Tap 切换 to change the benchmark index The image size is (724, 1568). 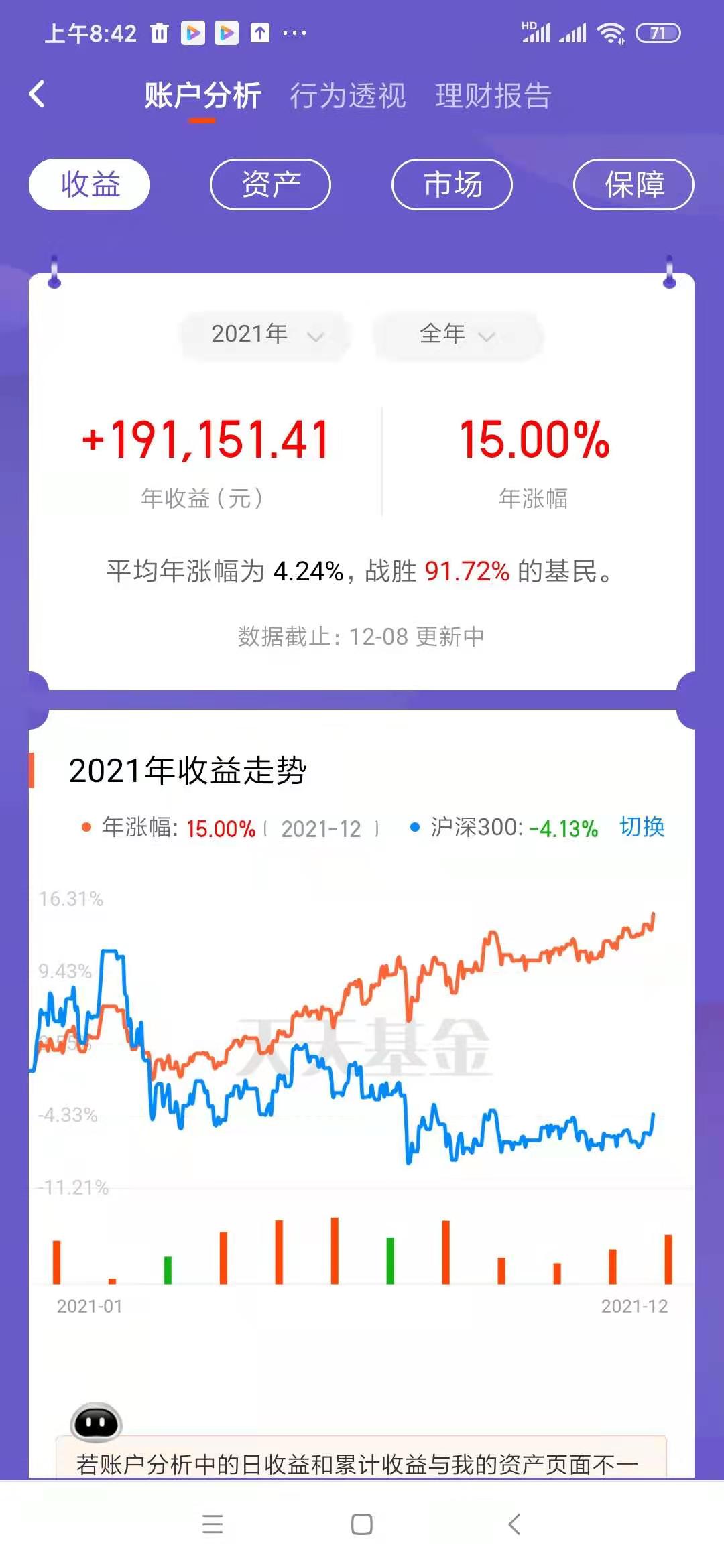tap(642, 828)
